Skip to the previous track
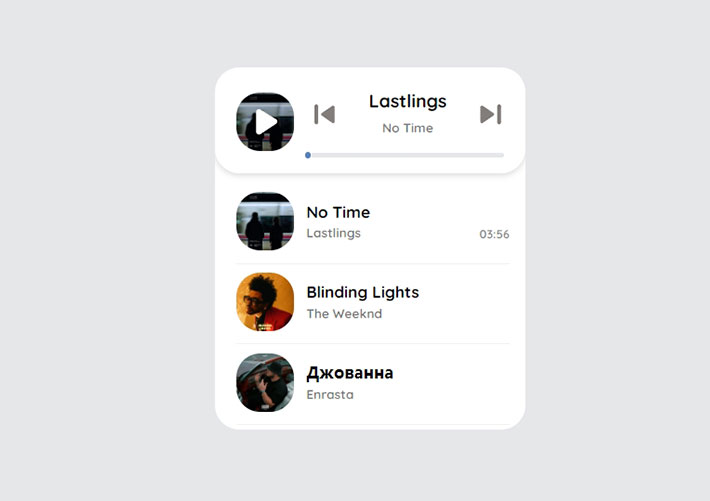Viewport: 710px width, 501px height. (x=324, y=114)
